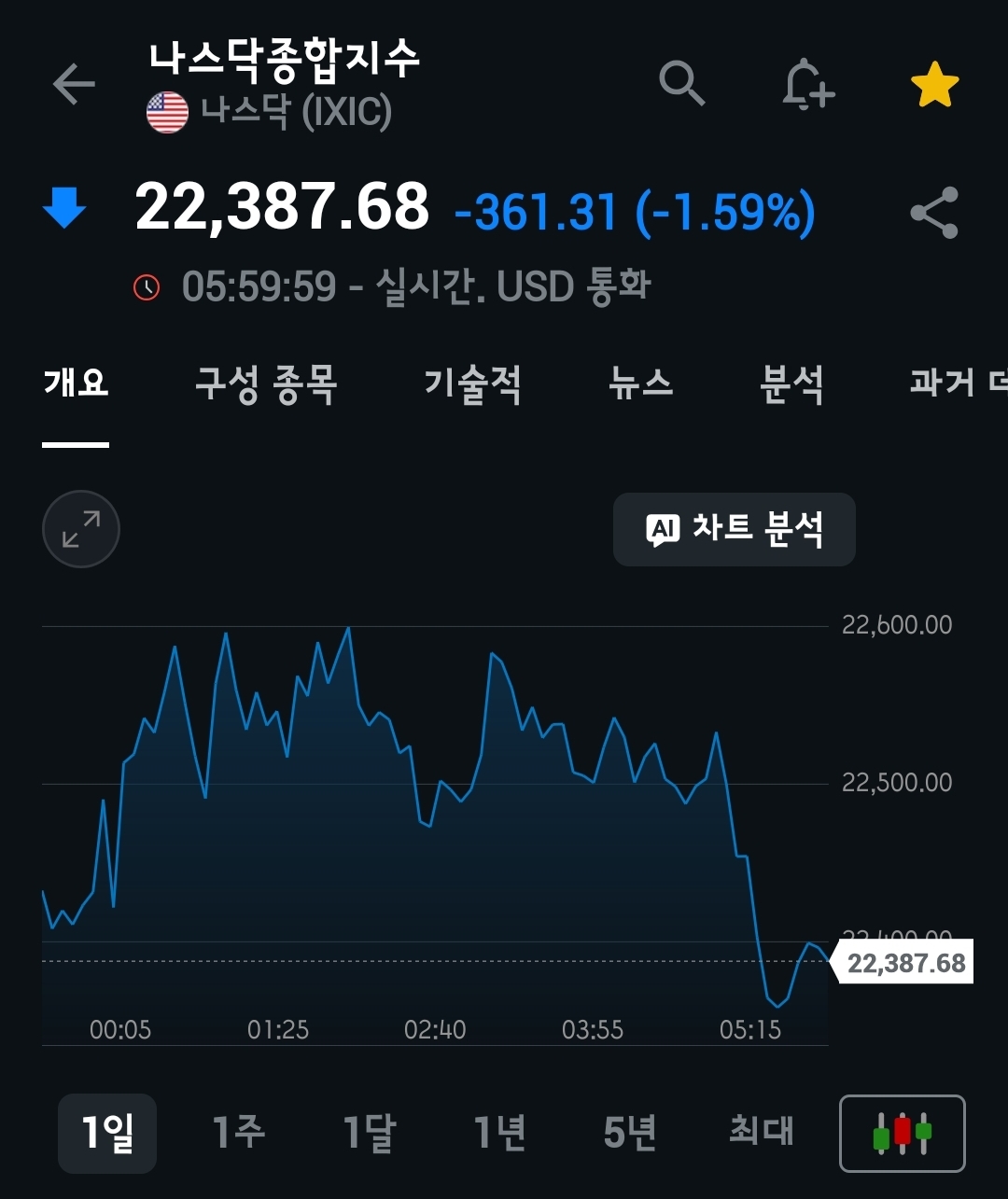Share the 나스닥종합지수 quote
Image resolution: width=1008 pixels, height=1199 pixels.
[934, 213]
